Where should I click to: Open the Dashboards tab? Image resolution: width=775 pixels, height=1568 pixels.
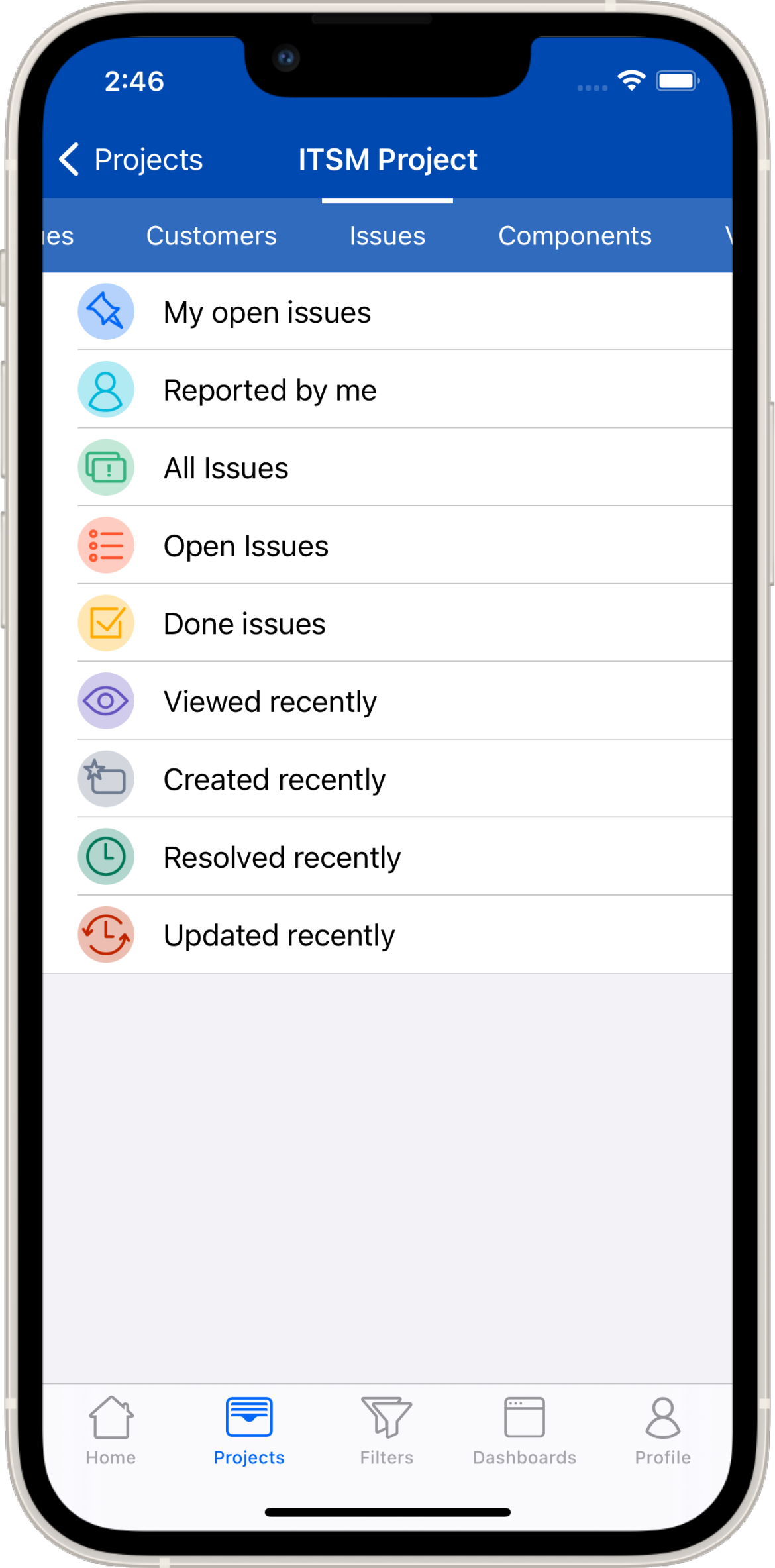click(525, 1431)
